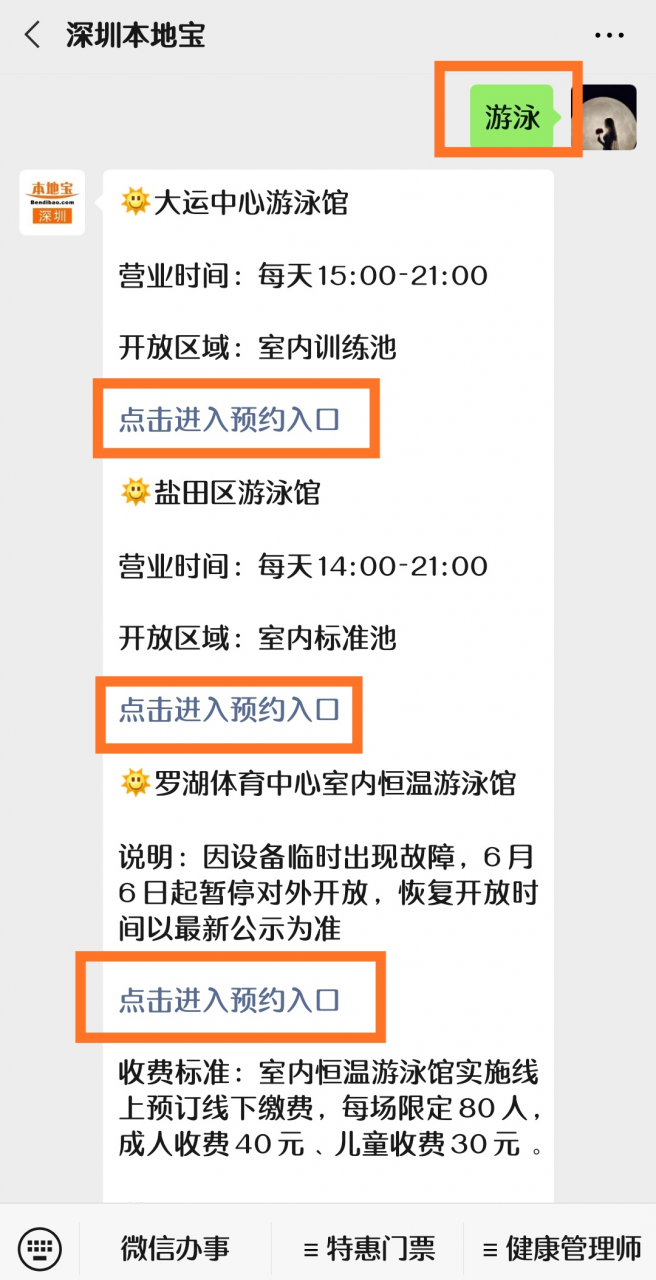This screenshot has width=656, height=1280.
Task: Open 罗湖体育中心 reservation link
Action: (230, 999)
